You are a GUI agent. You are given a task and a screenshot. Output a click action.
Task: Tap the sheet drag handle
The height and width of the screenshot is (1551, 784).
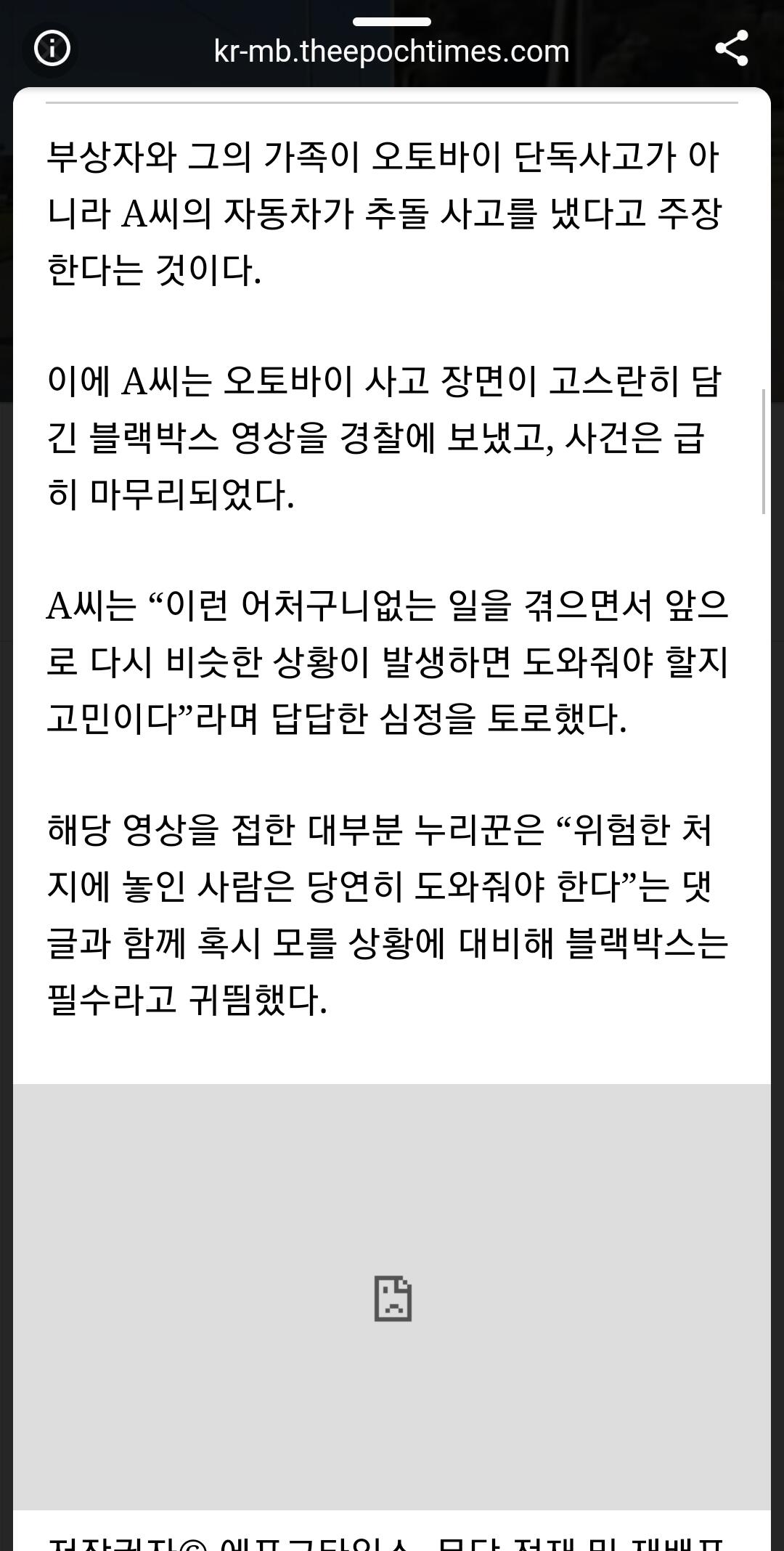coord(392,22)
